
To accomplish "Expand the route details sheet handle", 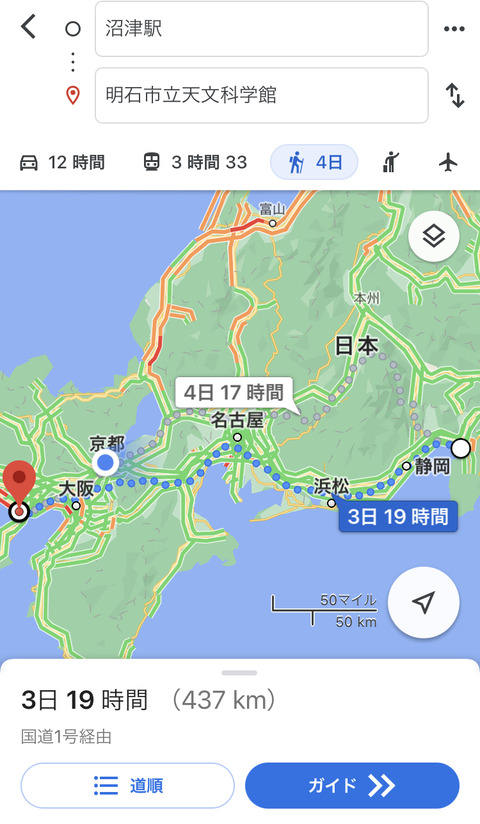I will pos(240,673).
